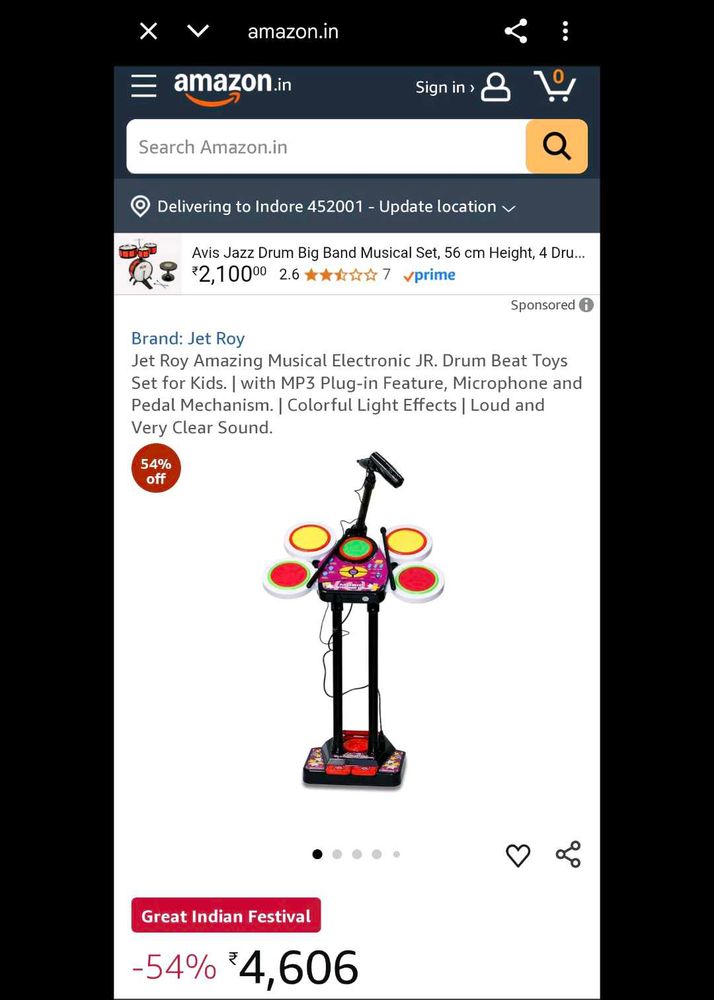
Task: Tap Sign in to your account
Action: click(462, 87)
